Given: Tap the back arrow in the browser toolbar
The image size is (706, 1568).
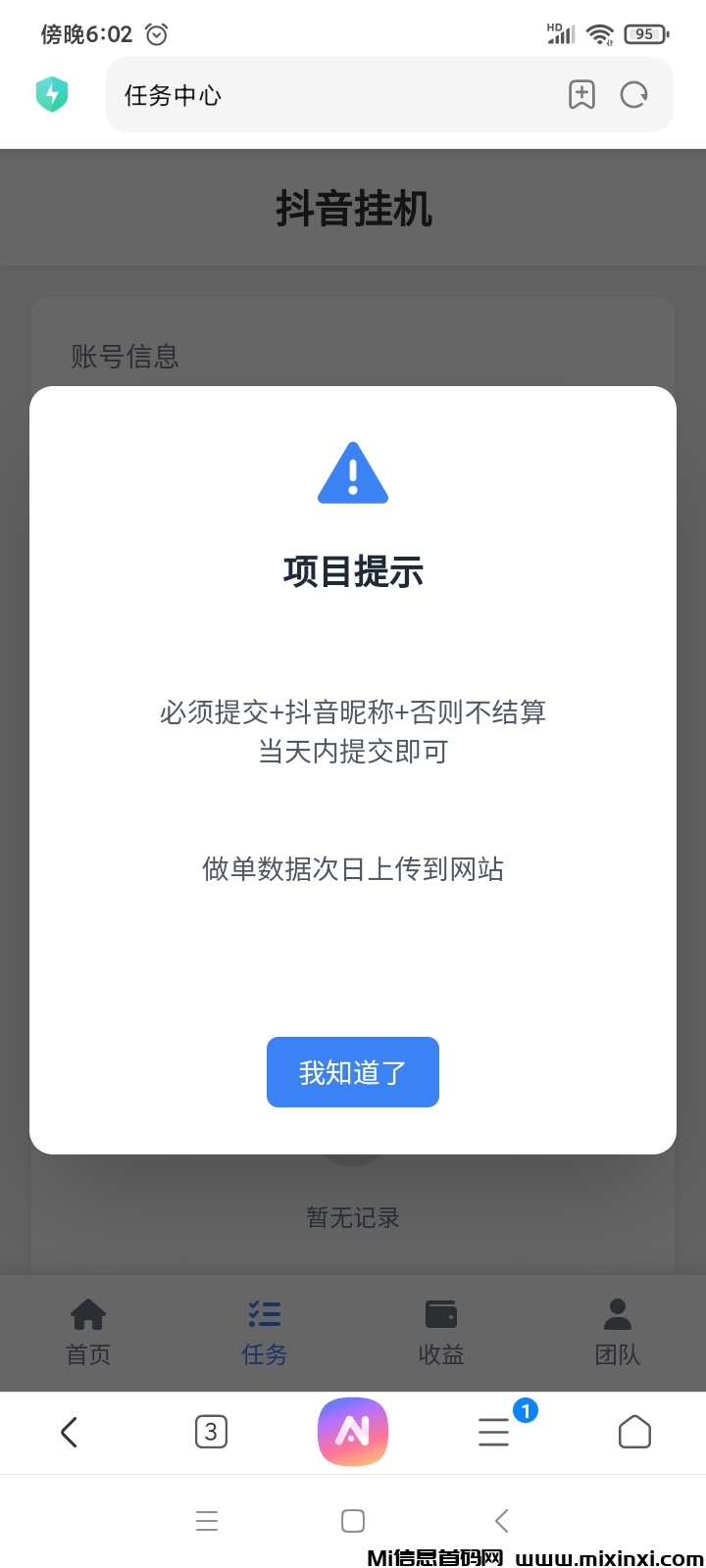Looking at the screenshot, I should pos(69,1432).
